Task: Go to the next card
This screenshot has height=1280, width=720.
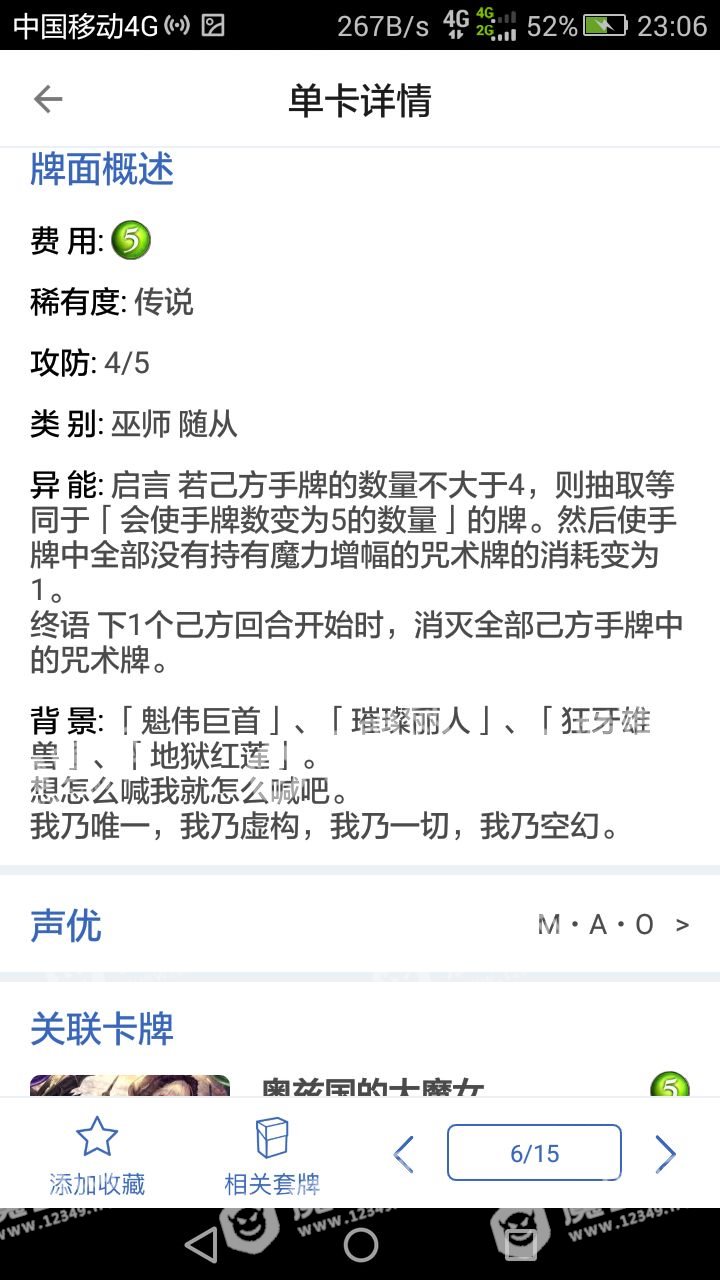Action: pyautogui.click(x=665, y=1154)
